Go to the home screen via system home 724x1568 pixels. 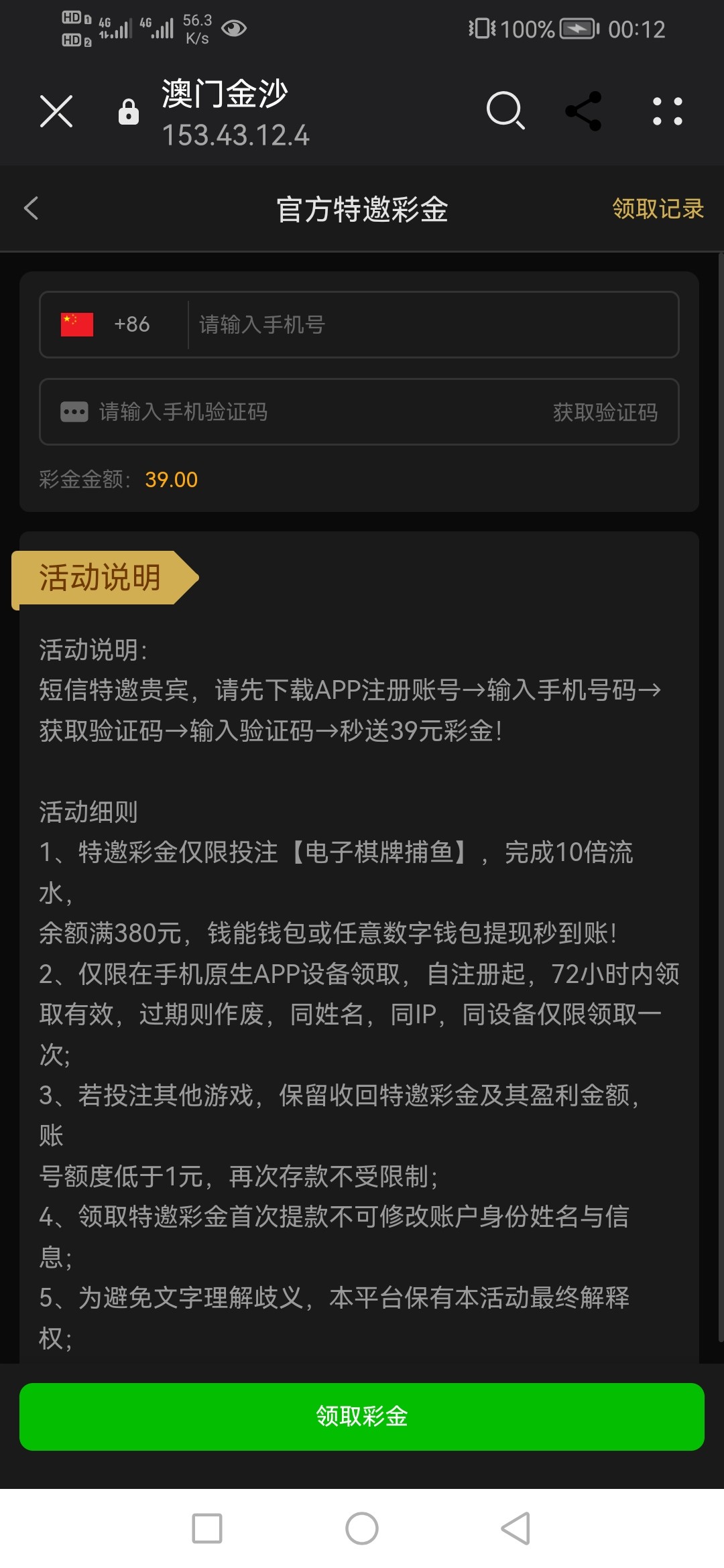click(362, 1528)
